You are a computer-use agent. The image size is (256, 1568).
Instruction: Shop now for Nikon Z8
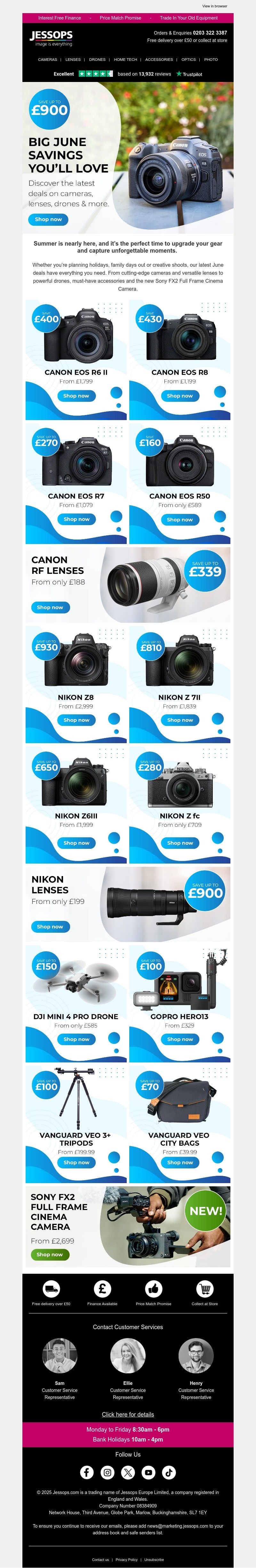(76, 719)
